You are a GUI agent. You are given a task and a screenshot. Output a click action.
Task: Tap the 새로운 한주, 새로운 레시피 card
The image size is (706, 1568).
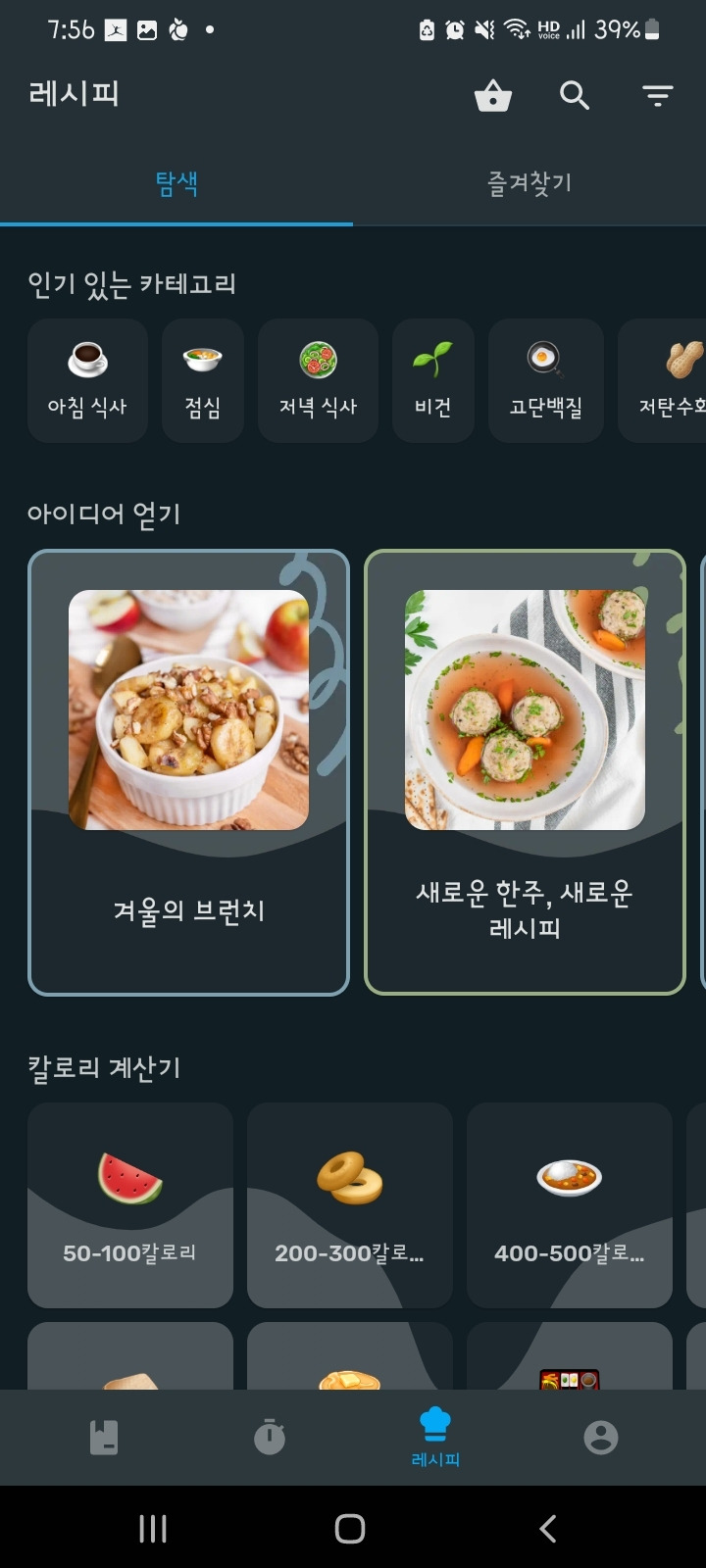(x=525, y=771)
